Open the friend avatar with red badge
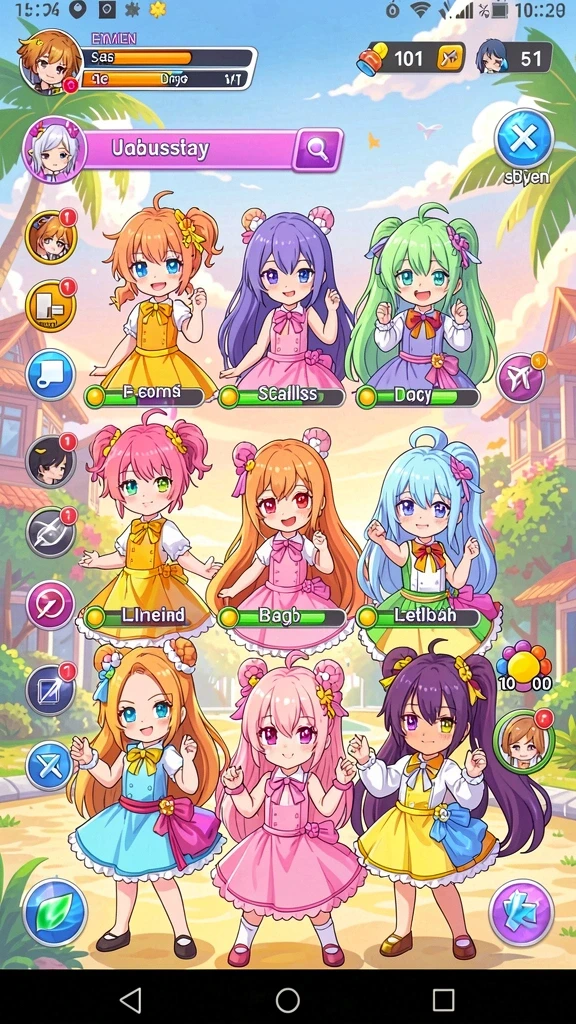The height and width of the screenshot is (1024, 576). [524, 739]
